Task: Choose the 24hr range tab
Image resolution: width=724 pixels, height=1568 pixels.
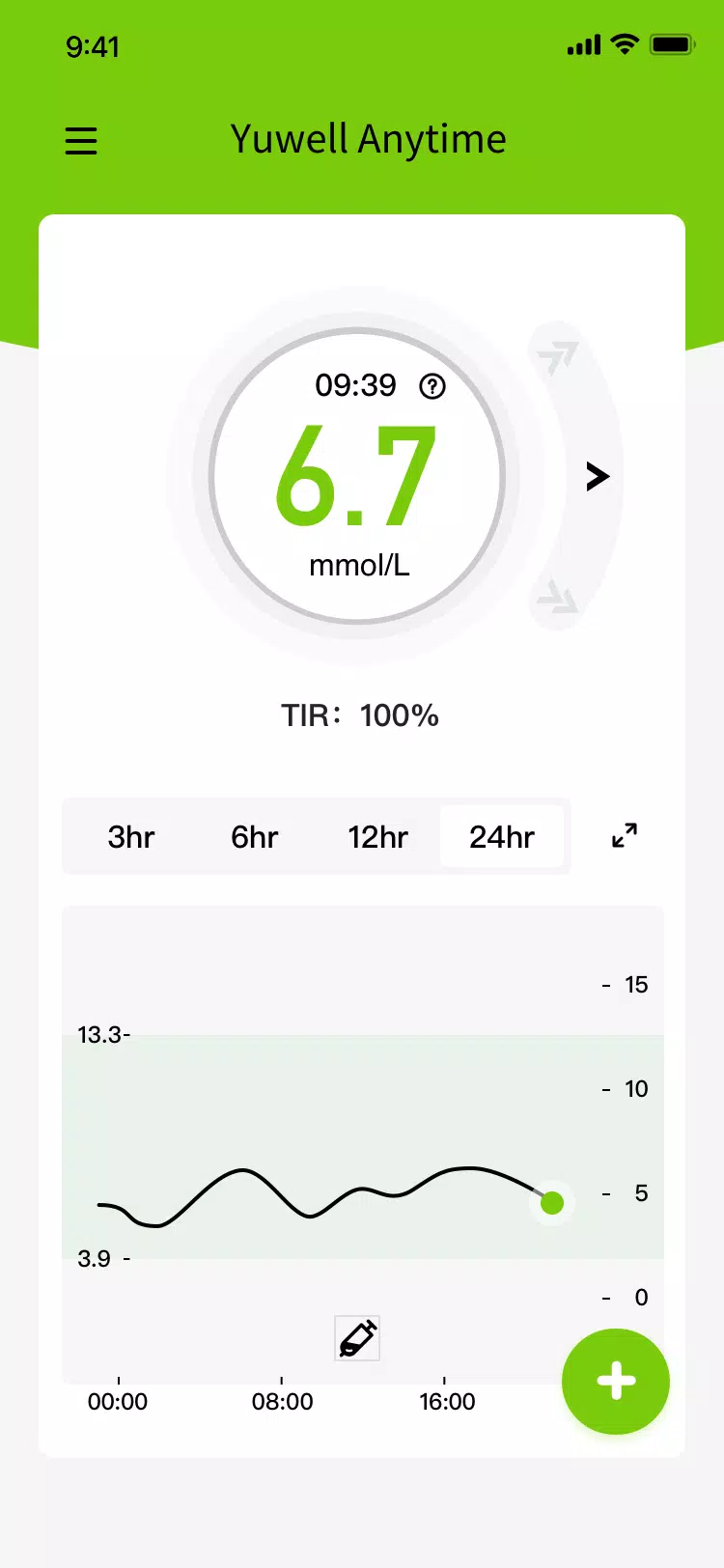Action: [x=502, y=836]
